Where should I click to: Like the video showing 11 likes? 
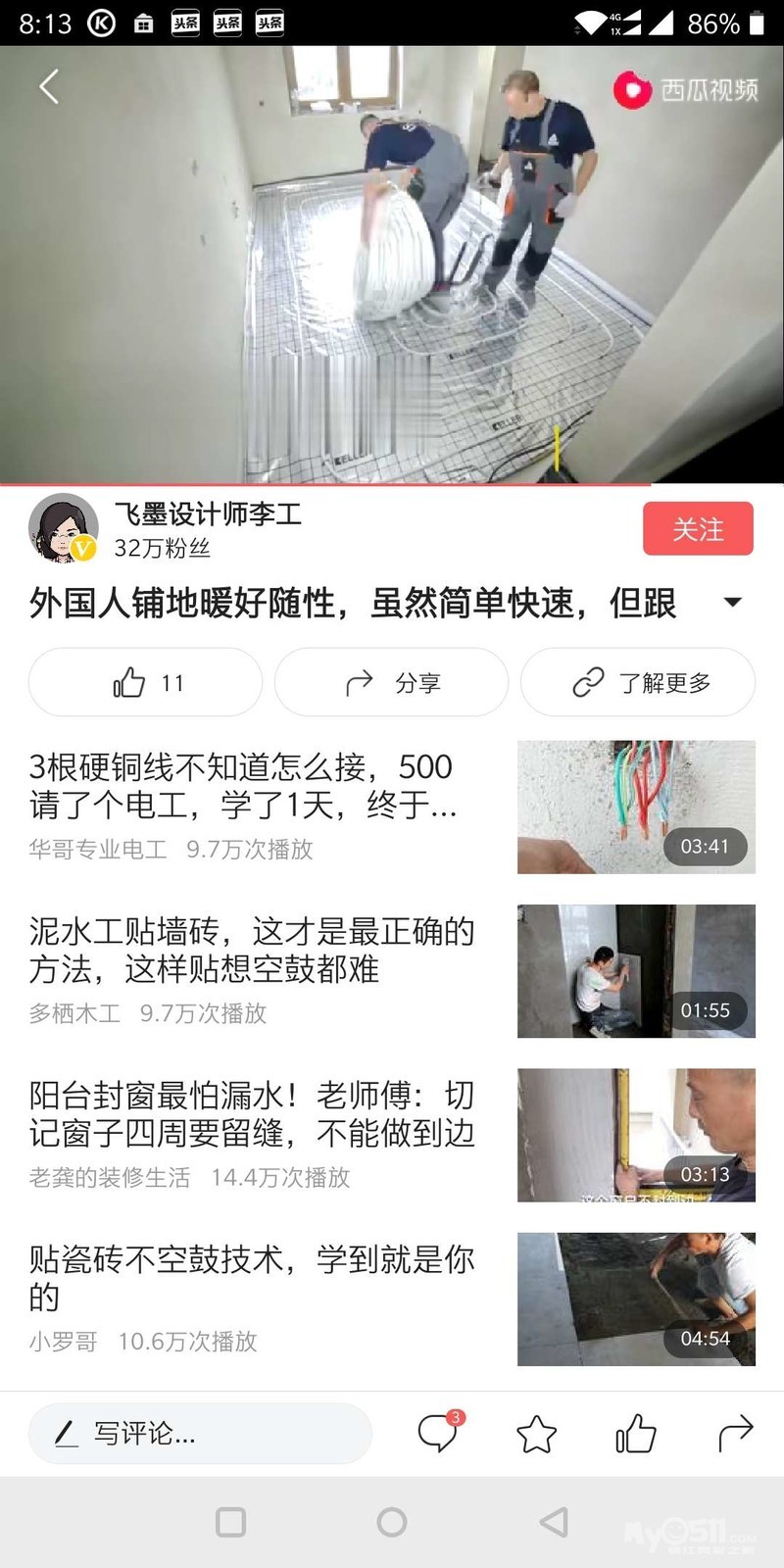[x=145, y=682]
